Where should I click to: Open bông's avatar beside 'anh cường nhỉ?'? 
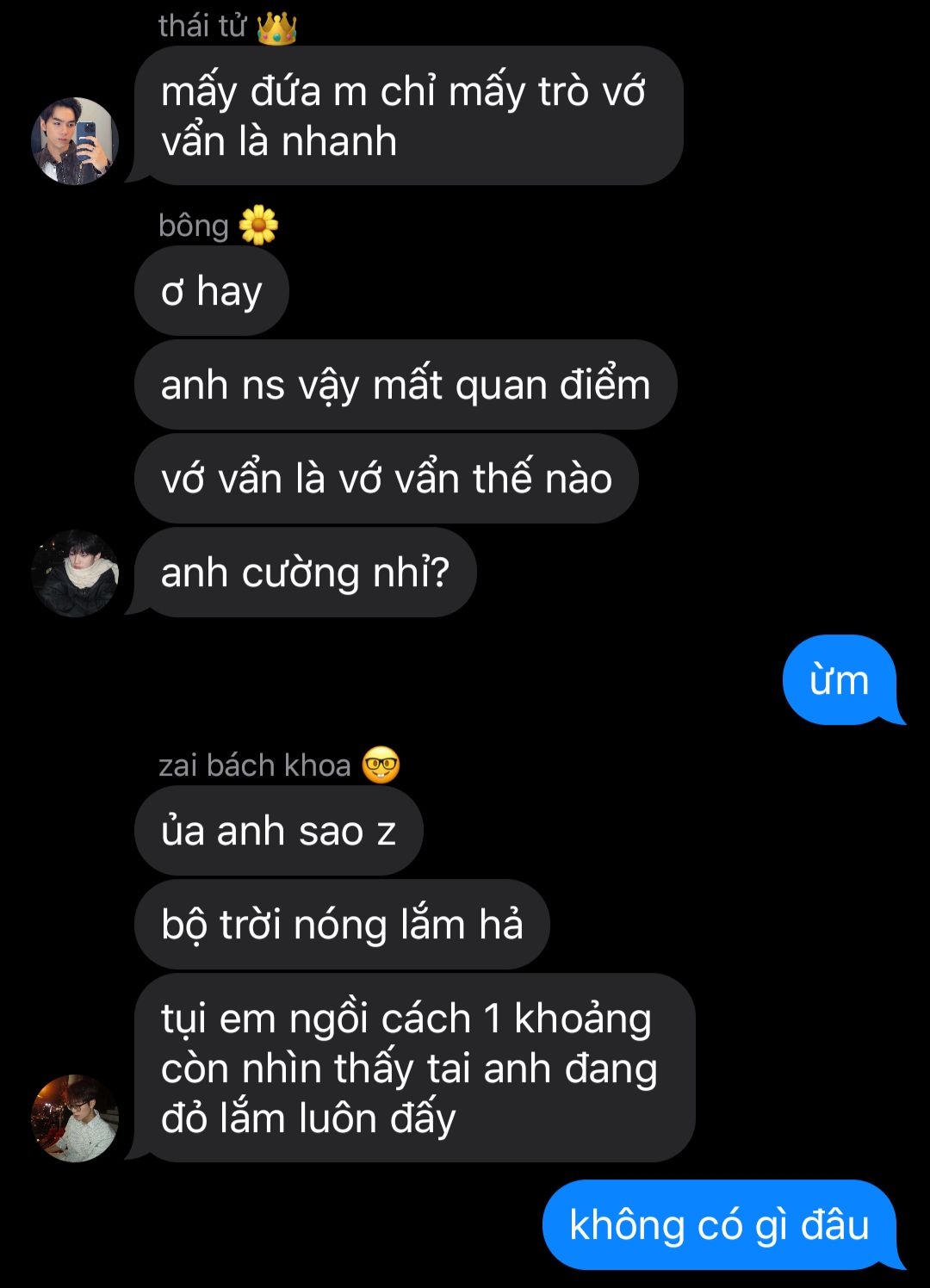75,573
